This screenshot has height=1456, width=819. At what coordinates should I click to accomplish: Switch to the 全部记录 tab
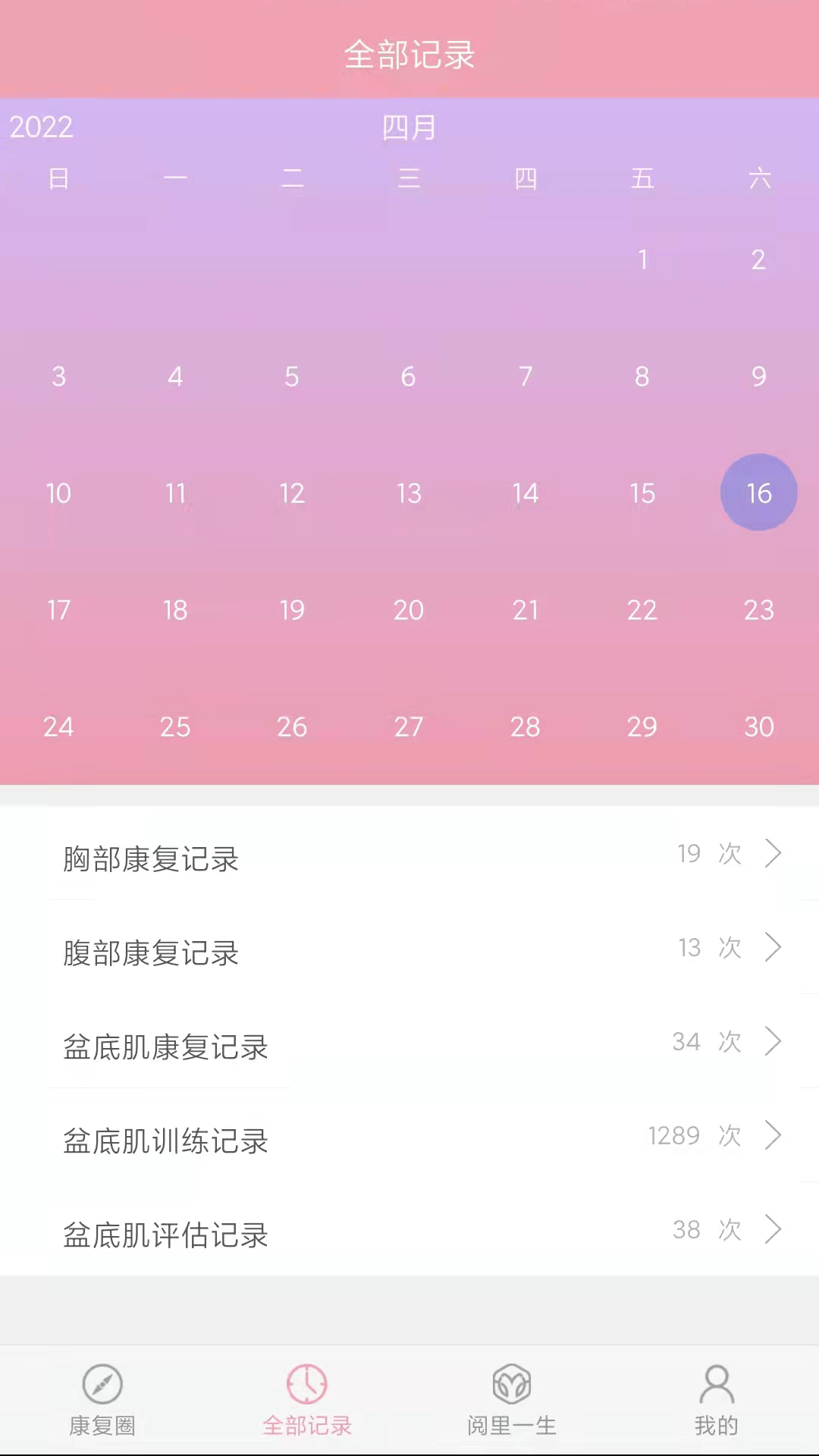pyautogui.click(x=307, y=1400)
